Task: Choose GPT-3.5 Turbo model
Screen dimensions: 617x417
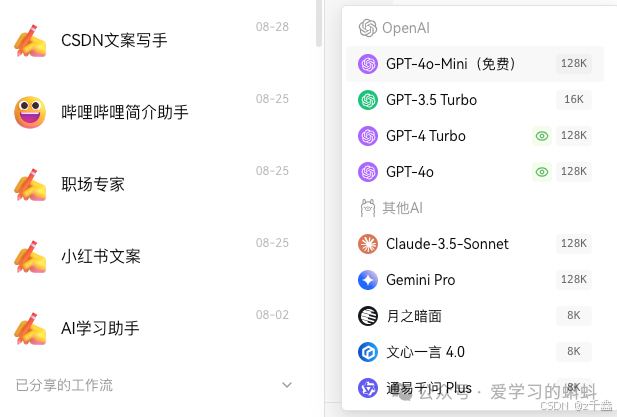Action: click(x=431, y=100)
